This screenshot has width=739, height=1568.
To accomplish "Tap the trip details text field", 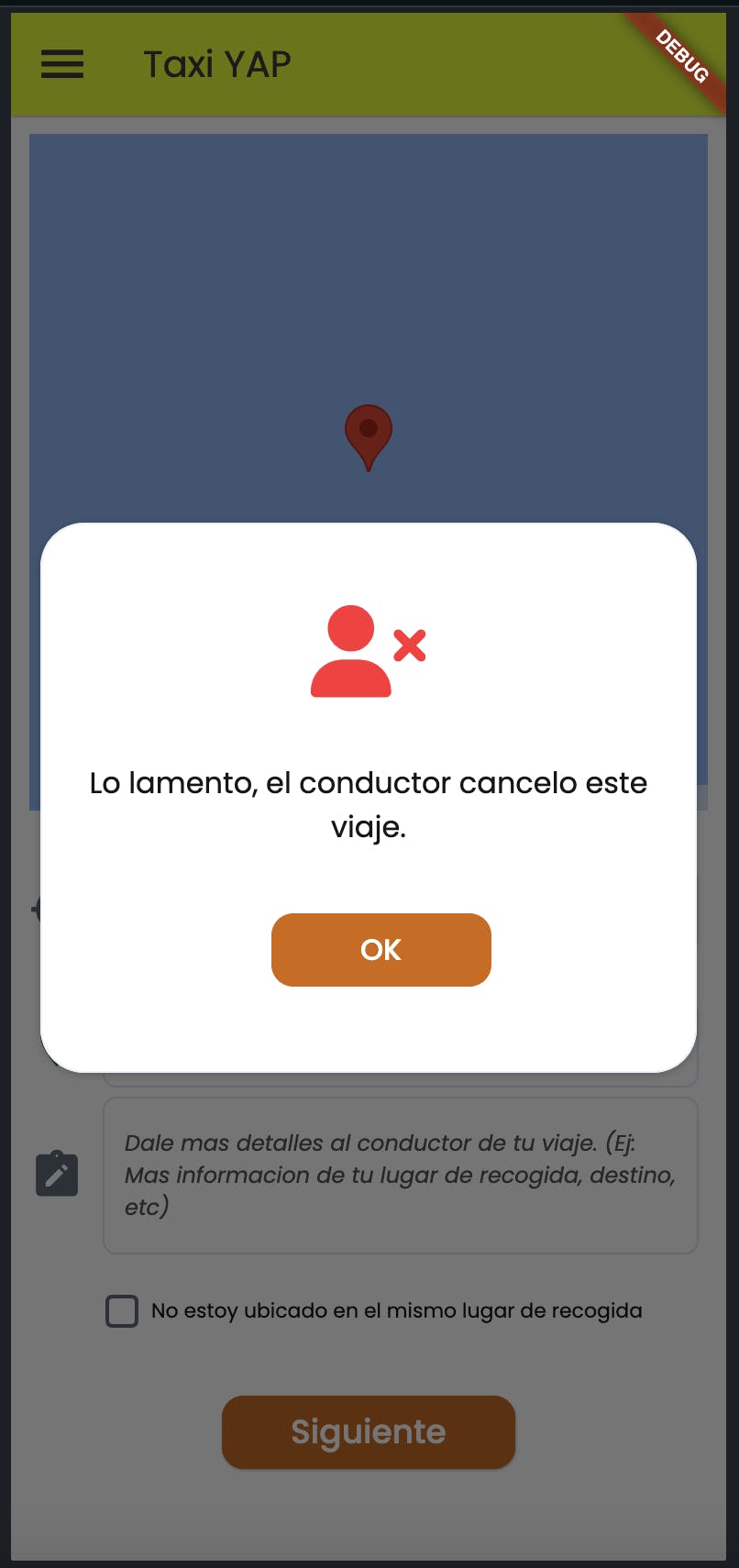I will (401, 1176).
